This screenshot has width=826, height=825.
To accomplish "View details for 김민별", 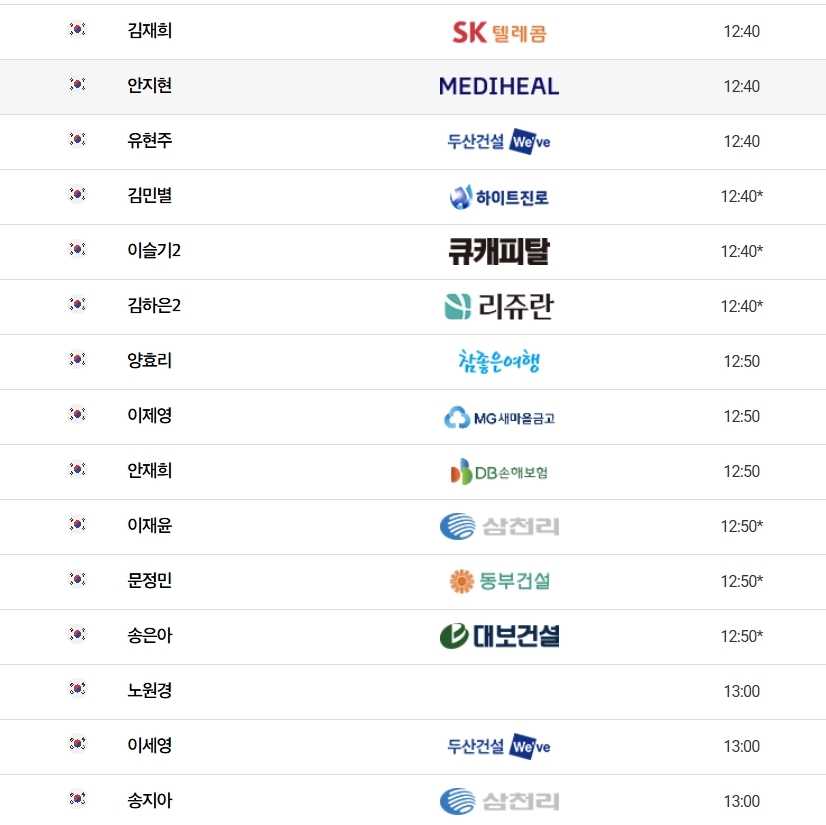I will 150,196.
